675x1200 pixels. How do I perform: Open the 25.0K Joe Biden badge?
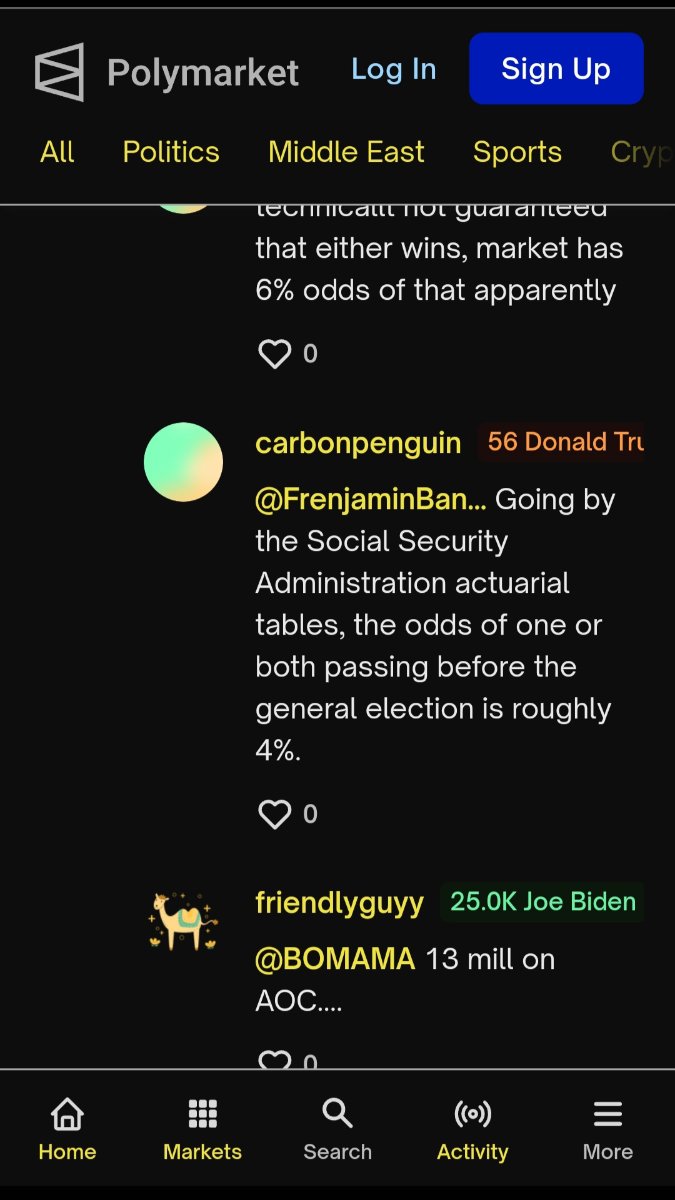(x=542, y=902)
